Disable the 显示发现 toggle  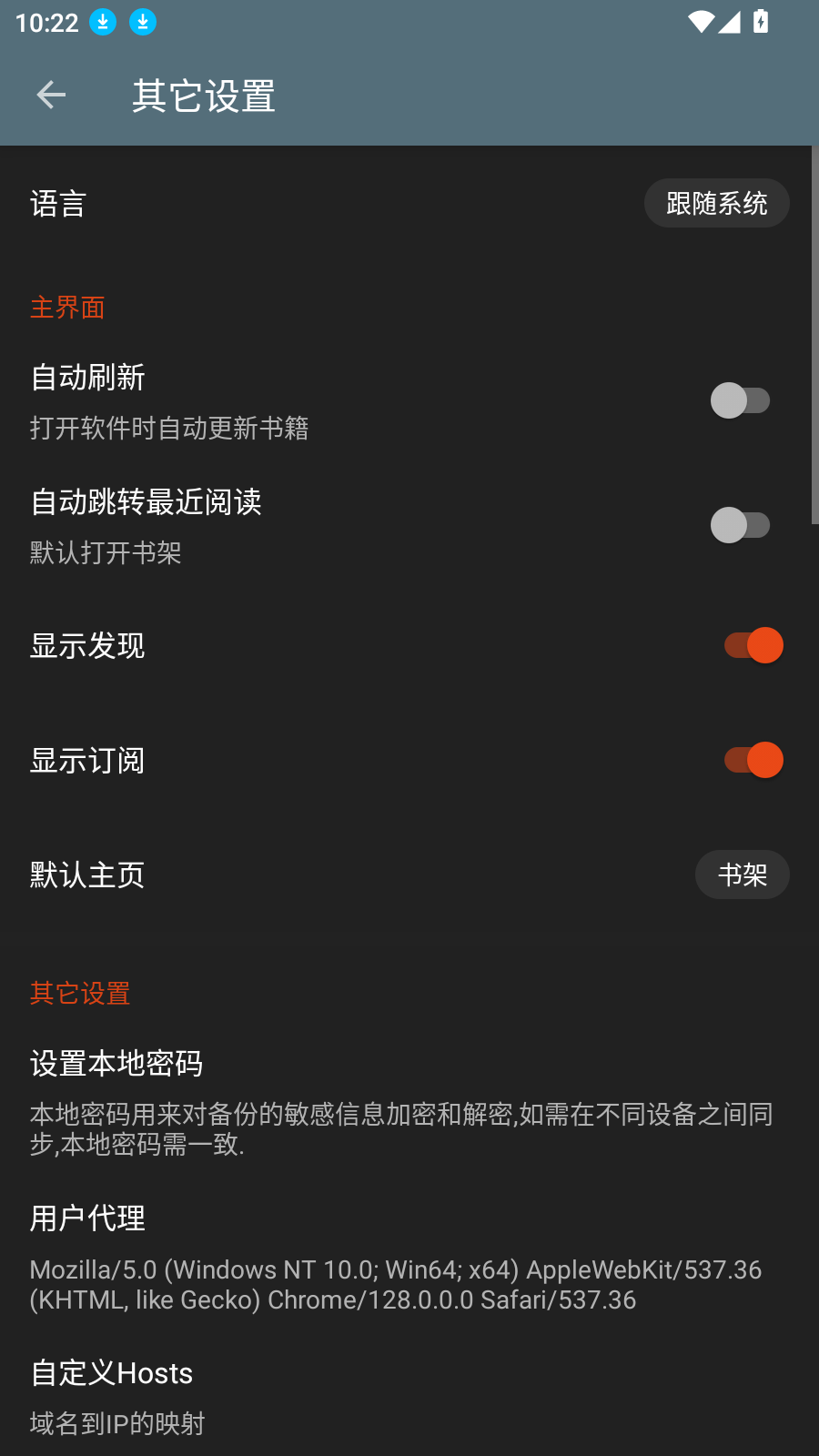[x=753, y=644]
